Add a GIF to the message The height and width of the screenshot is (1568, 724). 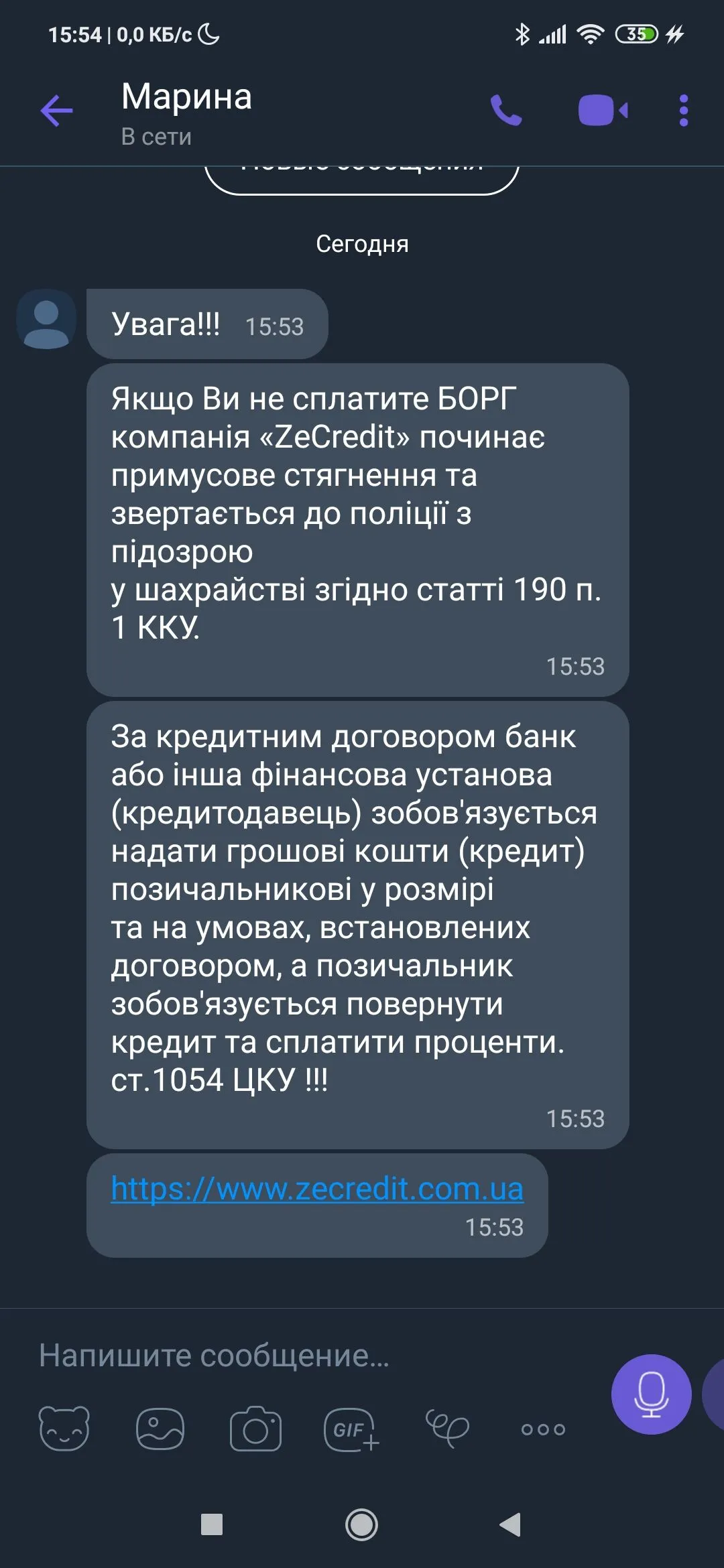(x=351, y=1429)
